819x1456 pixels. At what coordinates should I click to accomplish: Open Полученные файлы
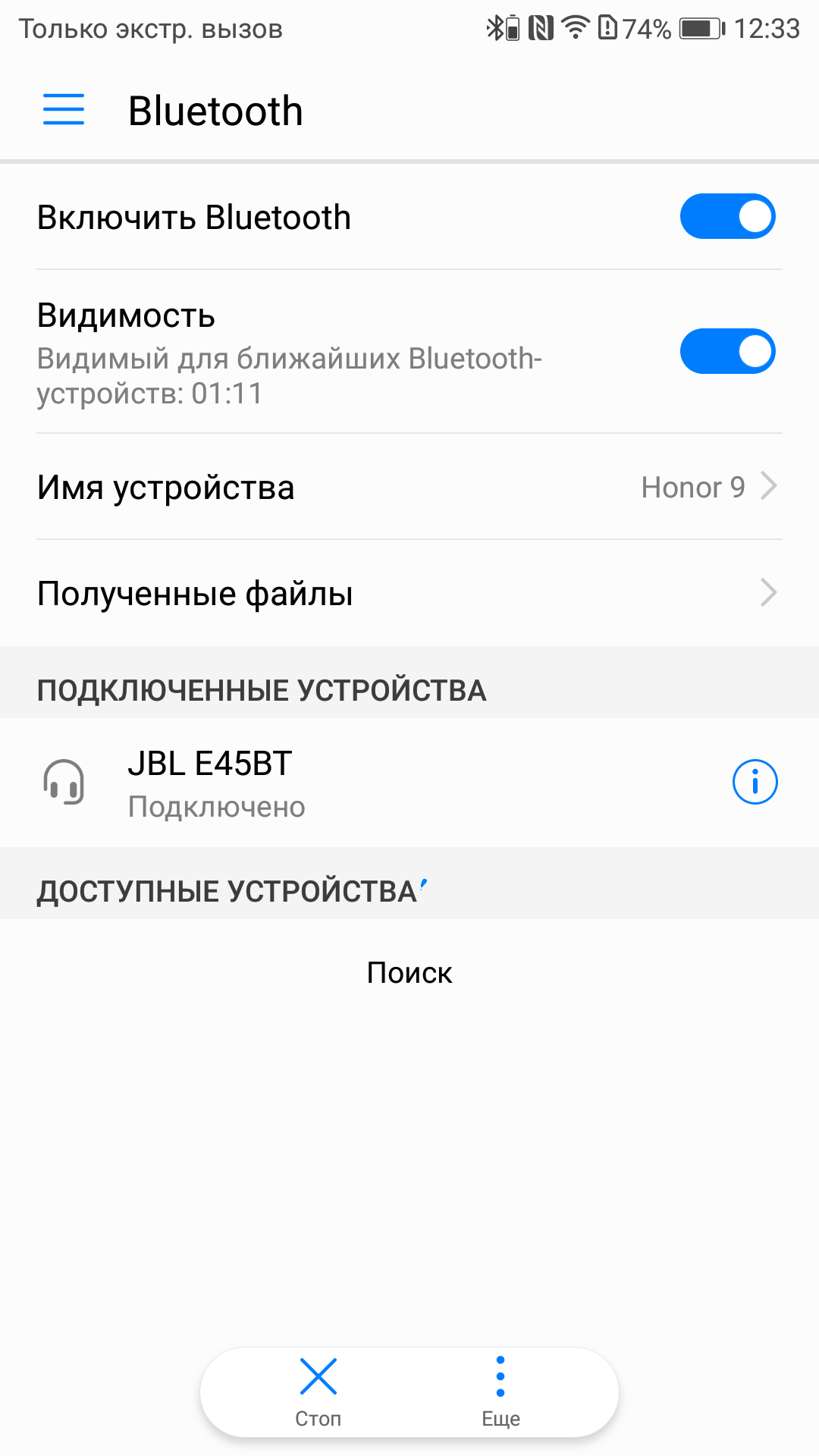(x=409, y=593)
